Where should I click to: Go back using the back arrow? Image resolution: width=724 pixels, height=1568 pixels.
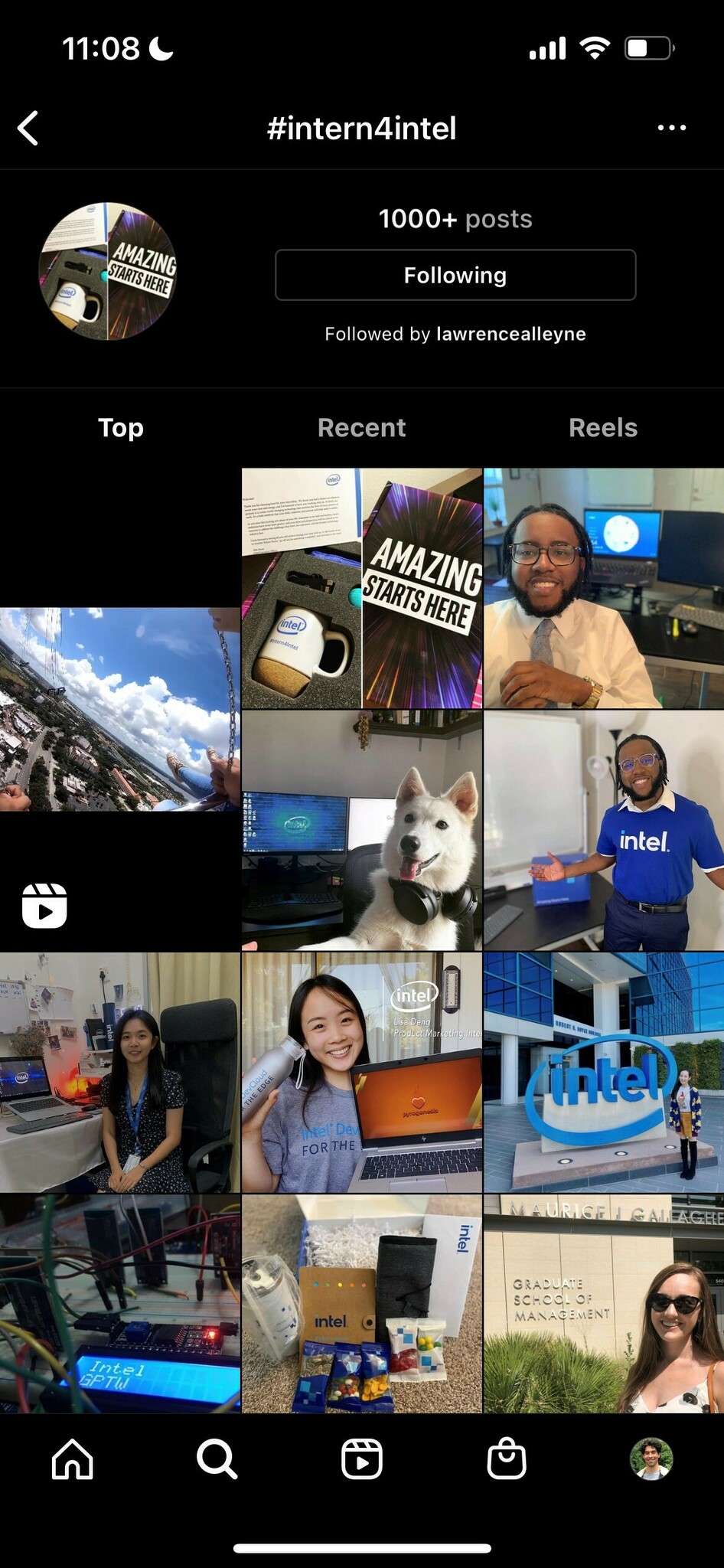pyautogui.click(x=28, y=128)
